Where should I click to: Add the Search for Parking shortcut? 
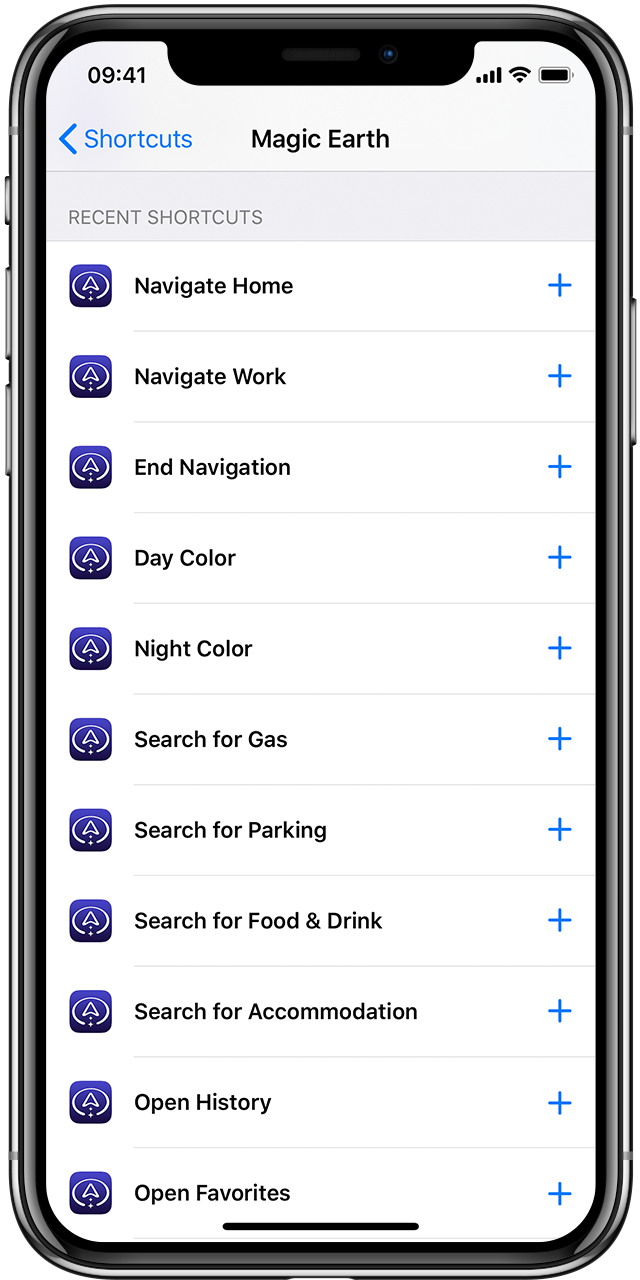coord(560,830)
